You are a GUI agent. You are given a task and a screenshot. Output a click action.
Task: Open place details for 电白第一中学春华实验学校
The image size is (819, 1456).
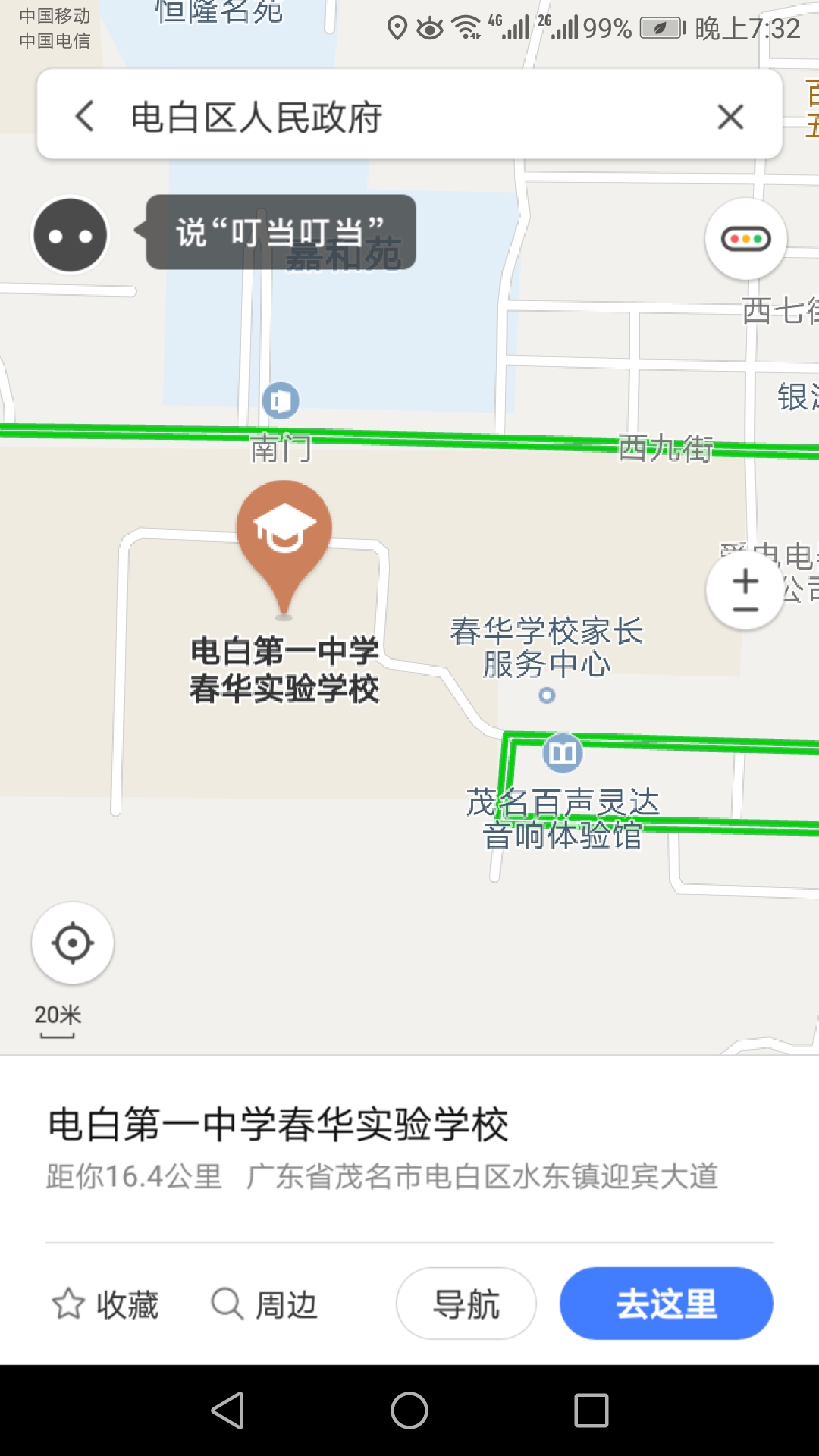(278, 1124)
